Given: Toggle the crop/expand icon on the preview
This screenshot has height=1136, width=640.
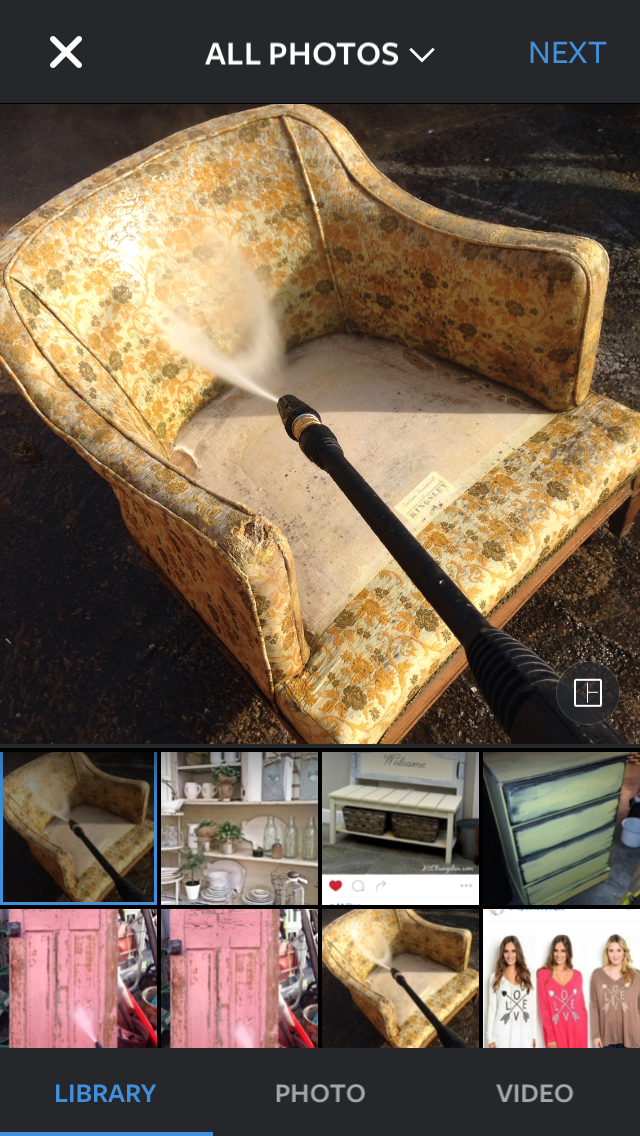Looking at the screenshot, I should [x=587, y=693].
